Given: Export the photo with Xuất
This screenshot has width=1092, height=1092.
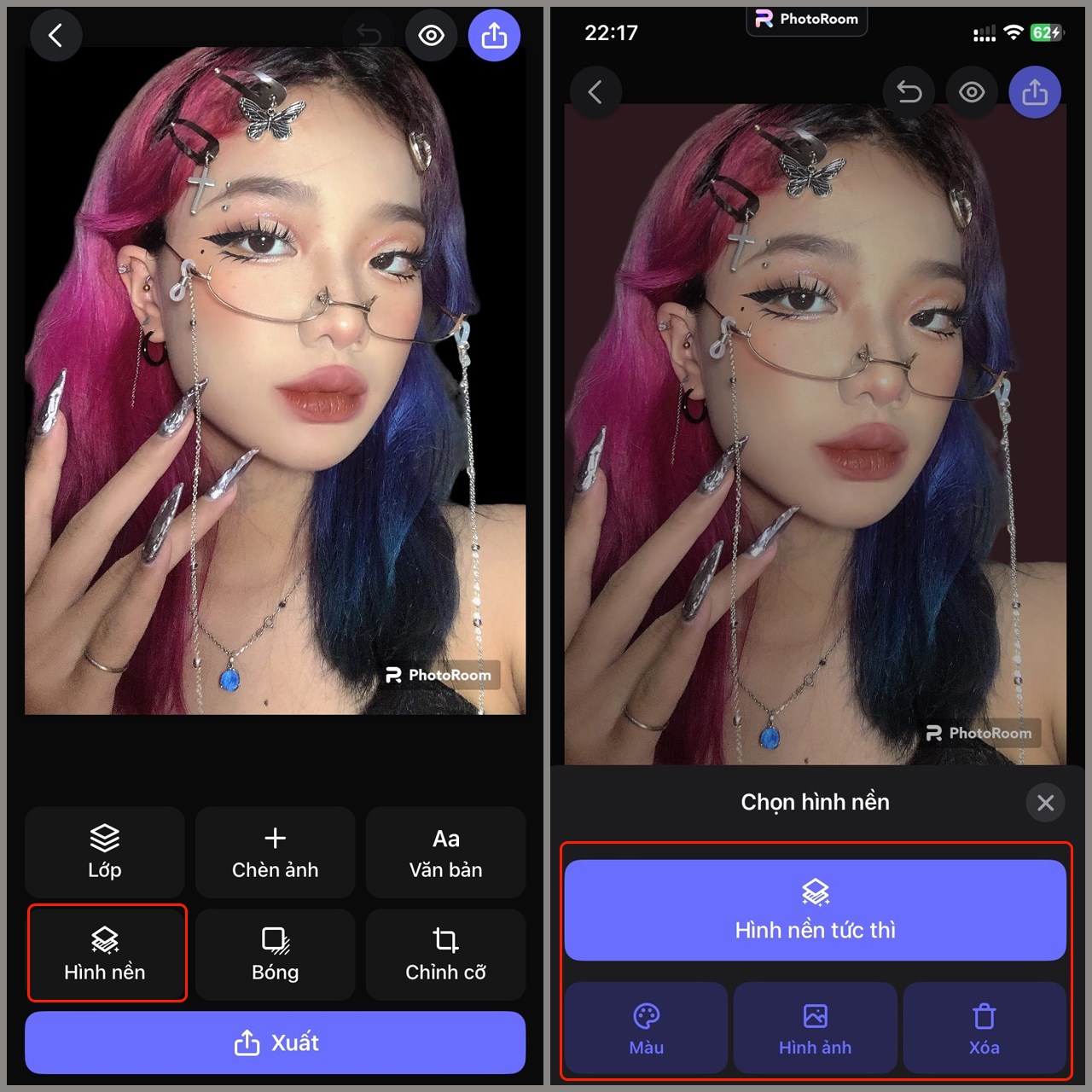Looking at the screenshot, I should tap(275, 1042).
